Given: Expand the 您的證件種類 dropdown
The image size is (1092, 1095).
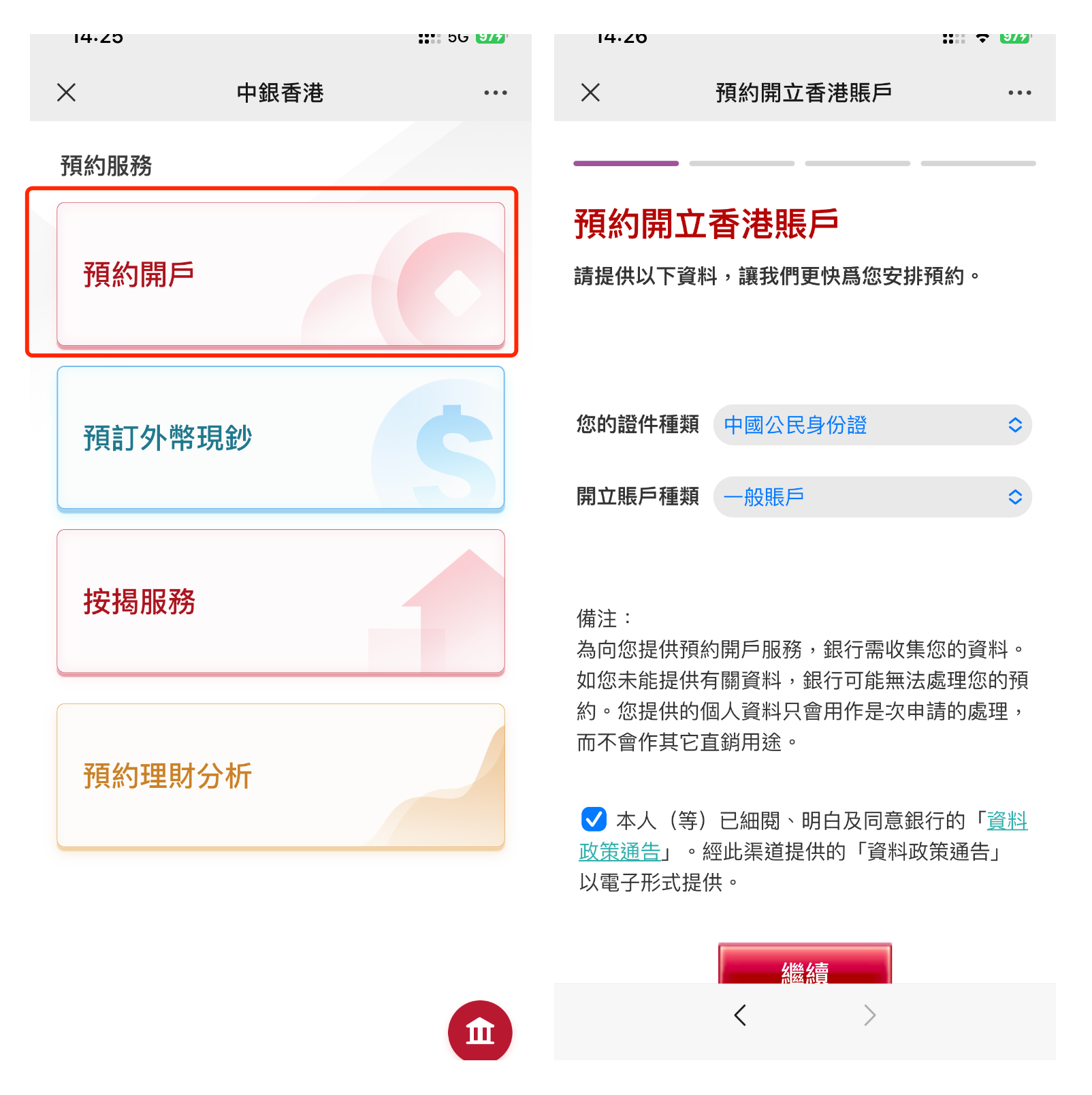Looking at the screenshot, I should (x=872, y=425).
